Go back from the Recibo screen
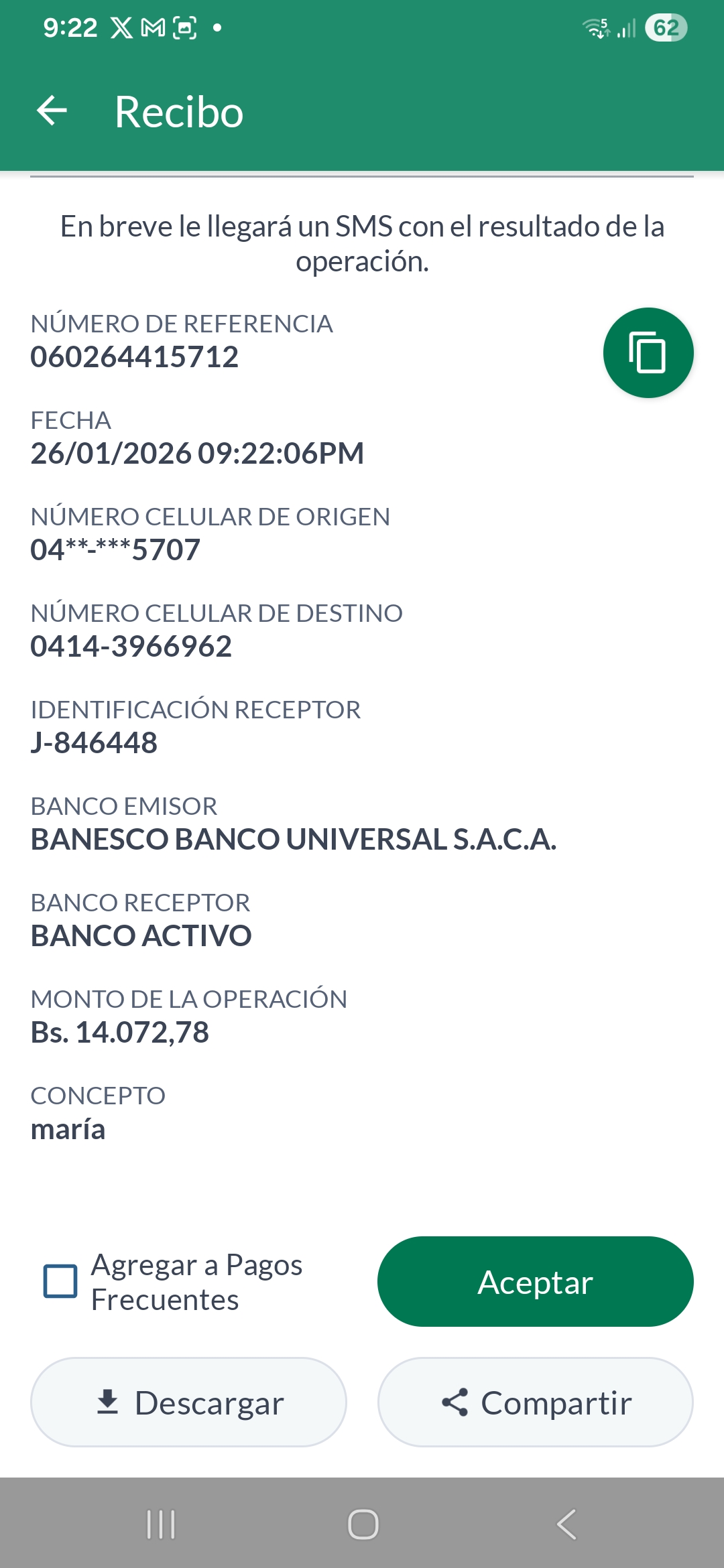724x1568 pixels. tap(52, 111)
